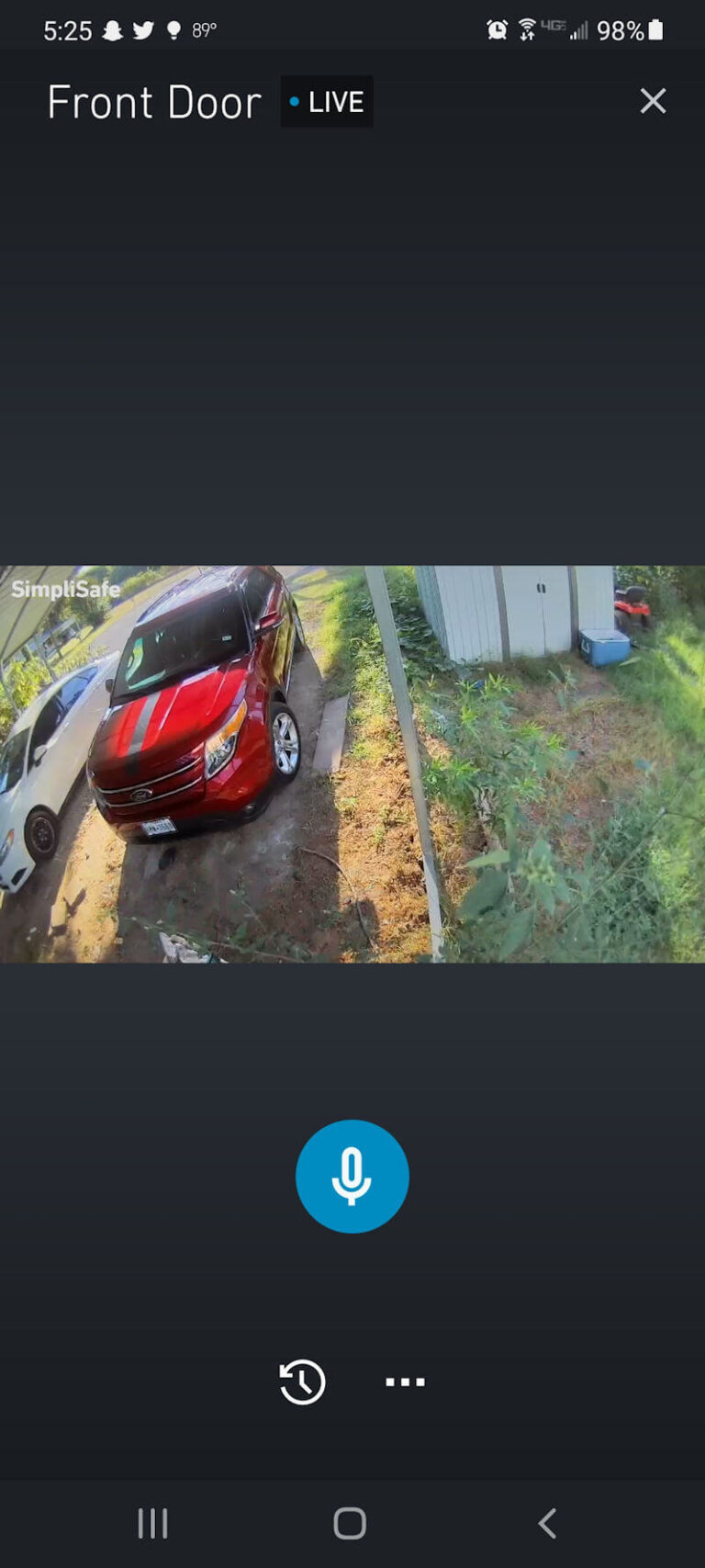Tap the live camera video feed
Viewport: 705px width, 1568px height.
[352, 763]
